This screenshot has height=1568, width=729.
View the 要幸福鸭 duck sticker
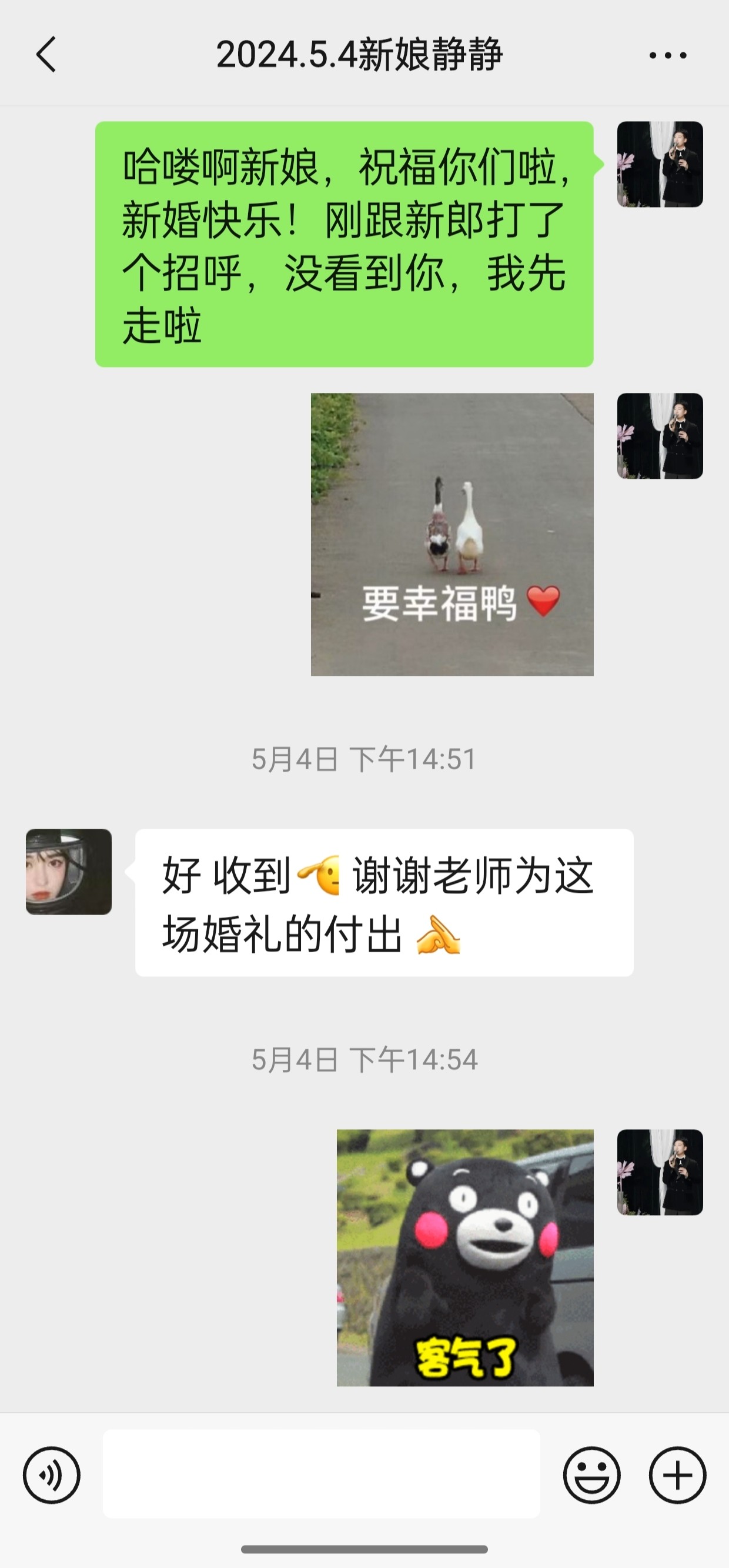tap(452, 535)
